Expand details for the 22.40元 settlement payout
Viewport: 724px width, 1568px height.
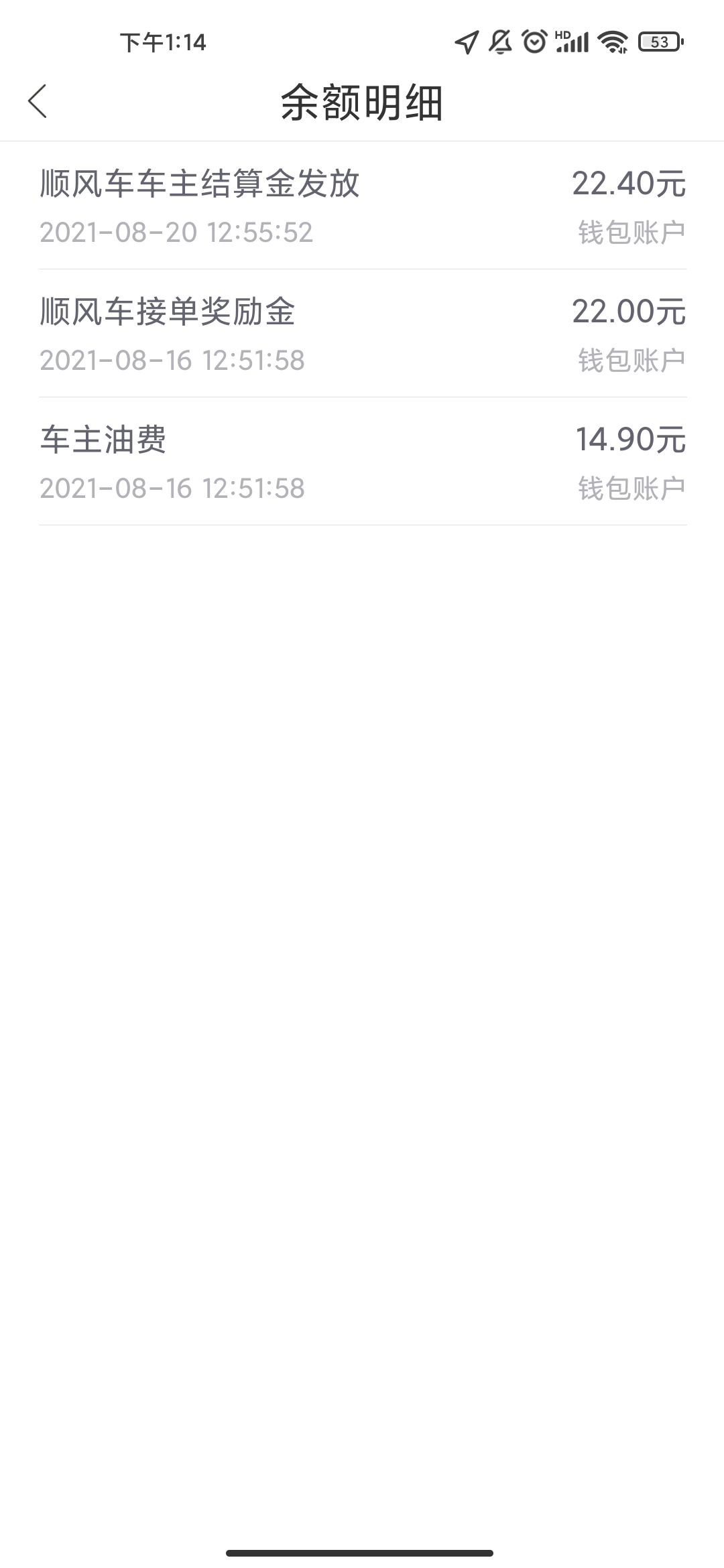click(x=630, y=186)
